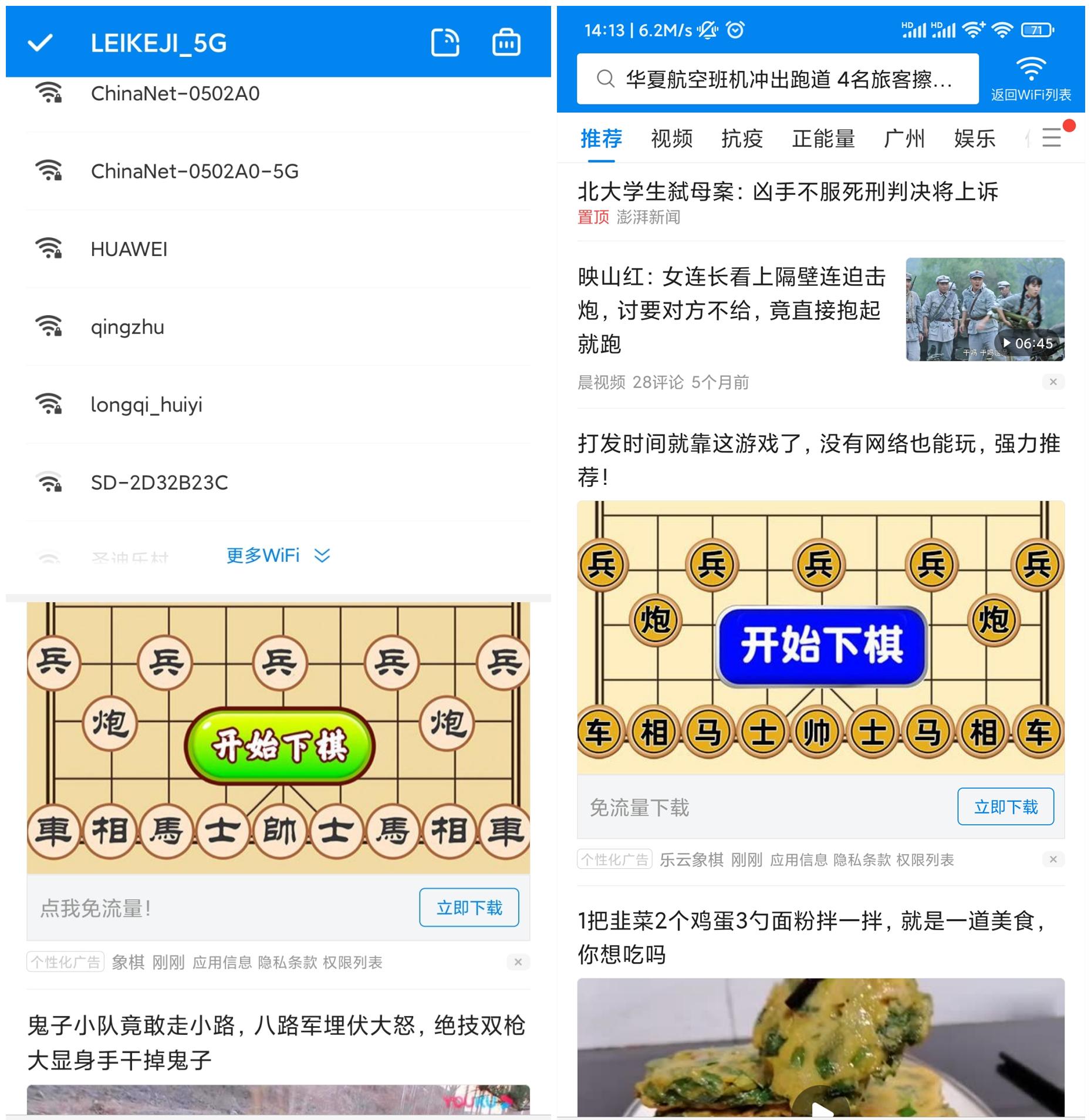Choose the longqi_huiyi WiFi network
The width and height of the screenshot is (1091, 1120).
146,404
